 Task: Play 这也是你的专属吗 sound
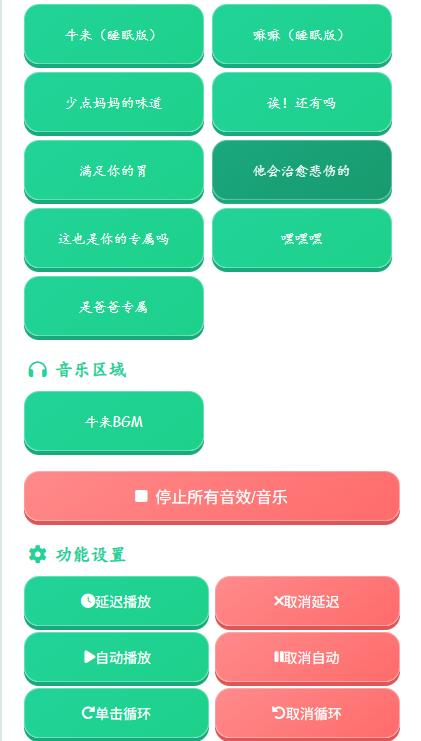(114, 239)
